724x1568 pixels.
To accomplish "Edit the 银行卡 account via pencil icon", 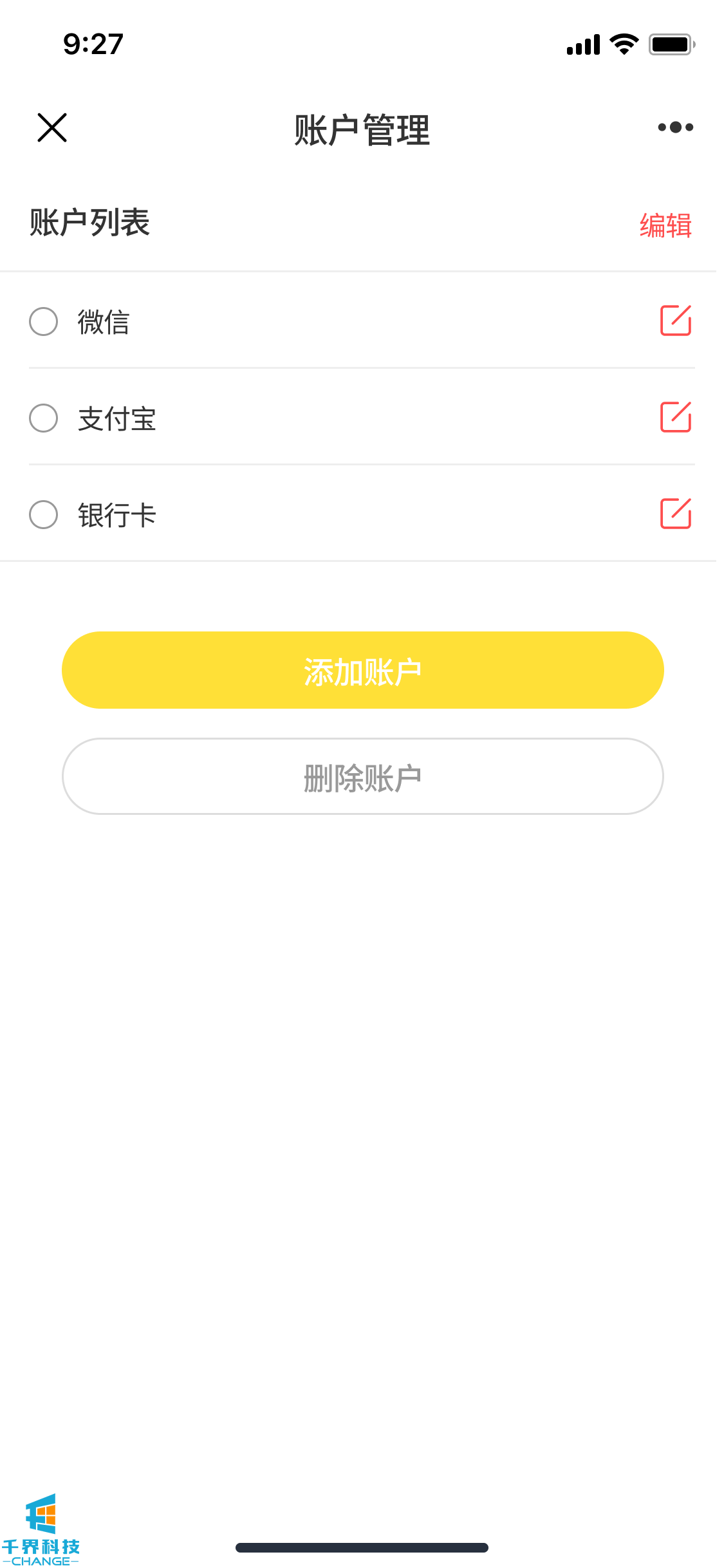I will point(676,514).
